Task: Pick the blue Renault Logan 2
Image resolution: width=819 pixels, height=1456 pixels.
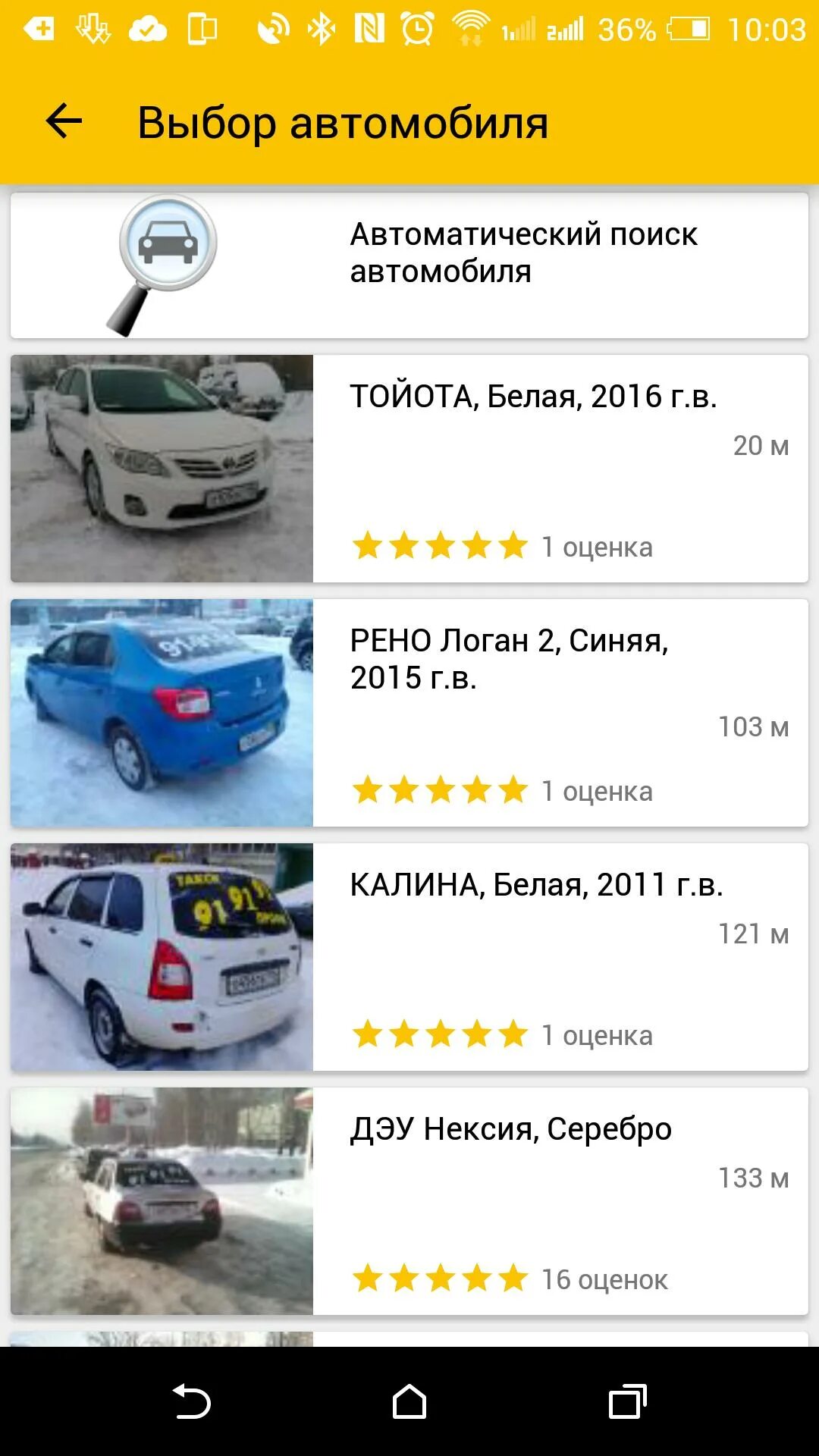Action: 409,713
